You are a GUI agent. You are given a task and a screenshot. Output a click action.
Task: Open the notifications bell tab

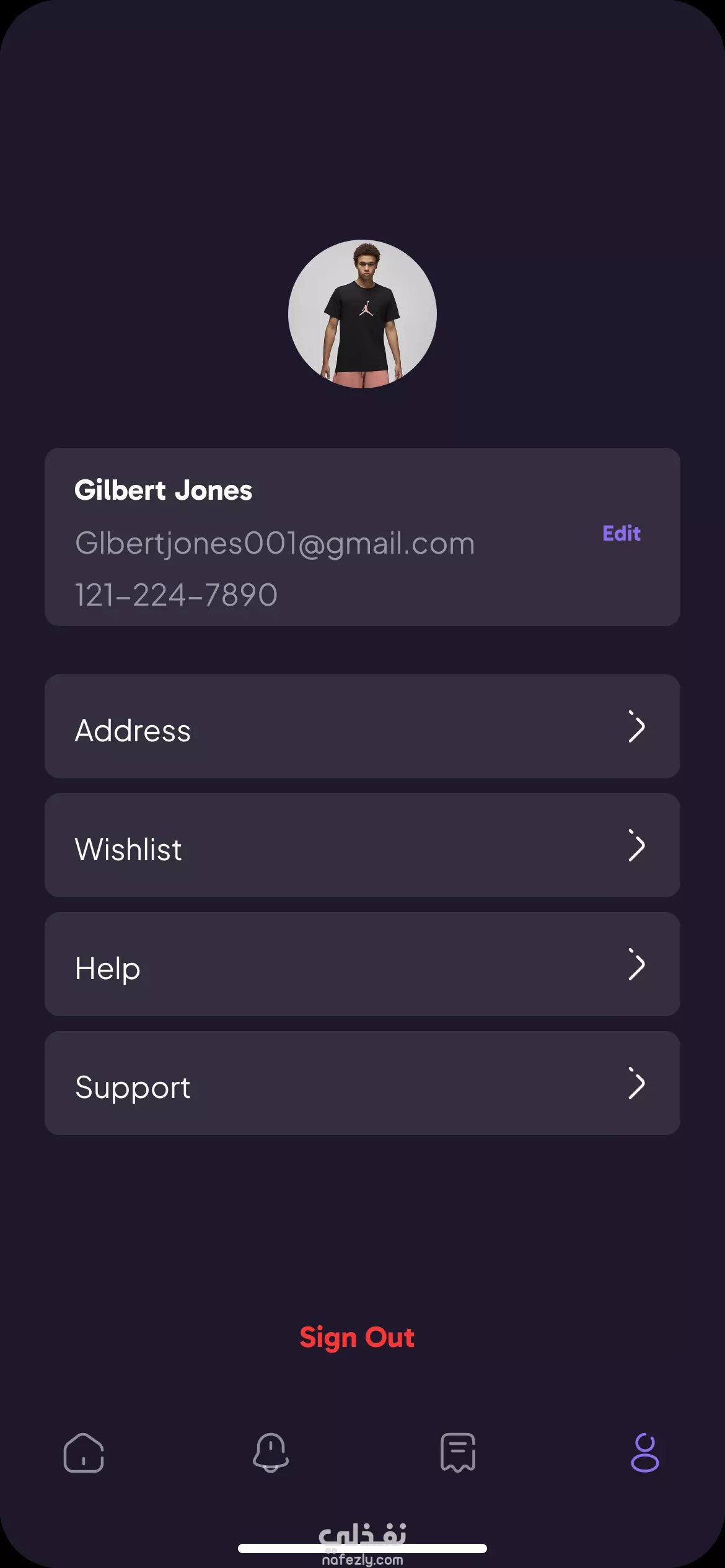click(271, 1452)
